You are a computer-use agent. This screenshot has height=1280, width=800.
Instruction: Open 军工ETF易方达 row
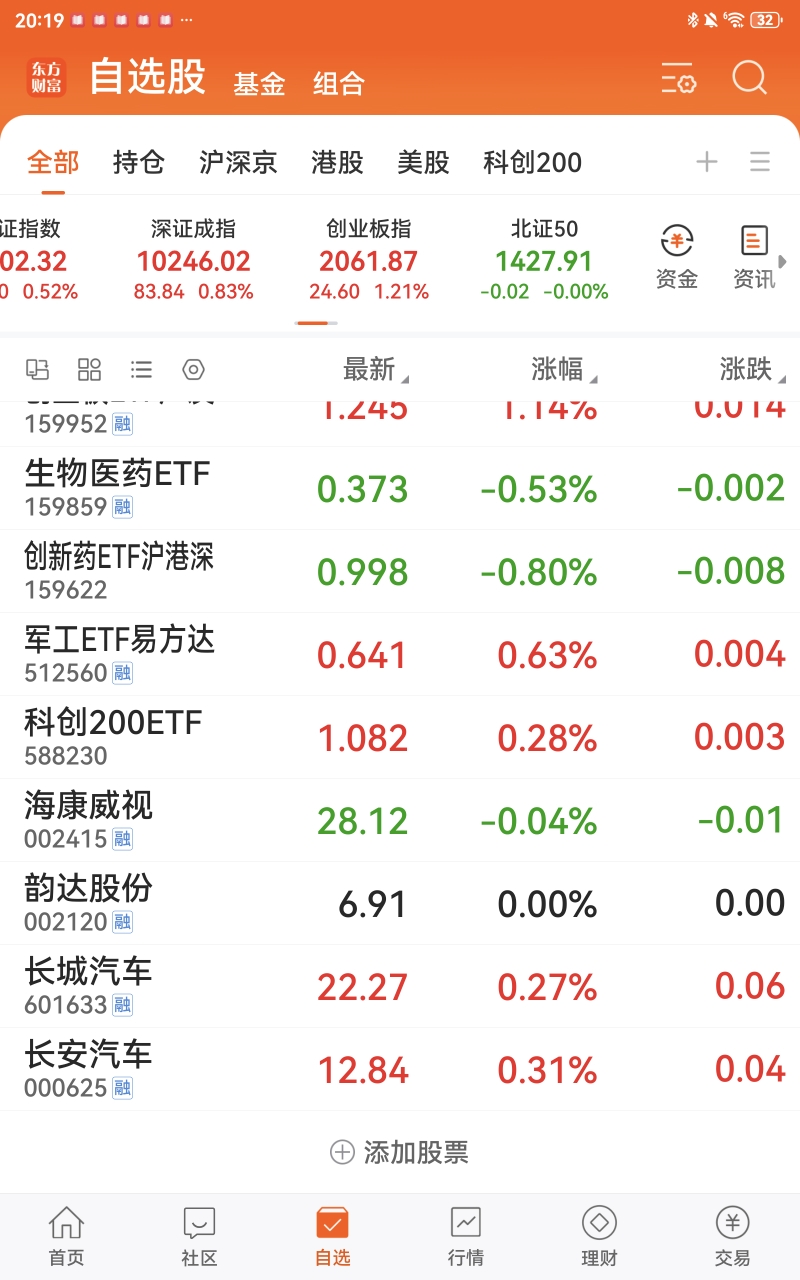point(400,654)
